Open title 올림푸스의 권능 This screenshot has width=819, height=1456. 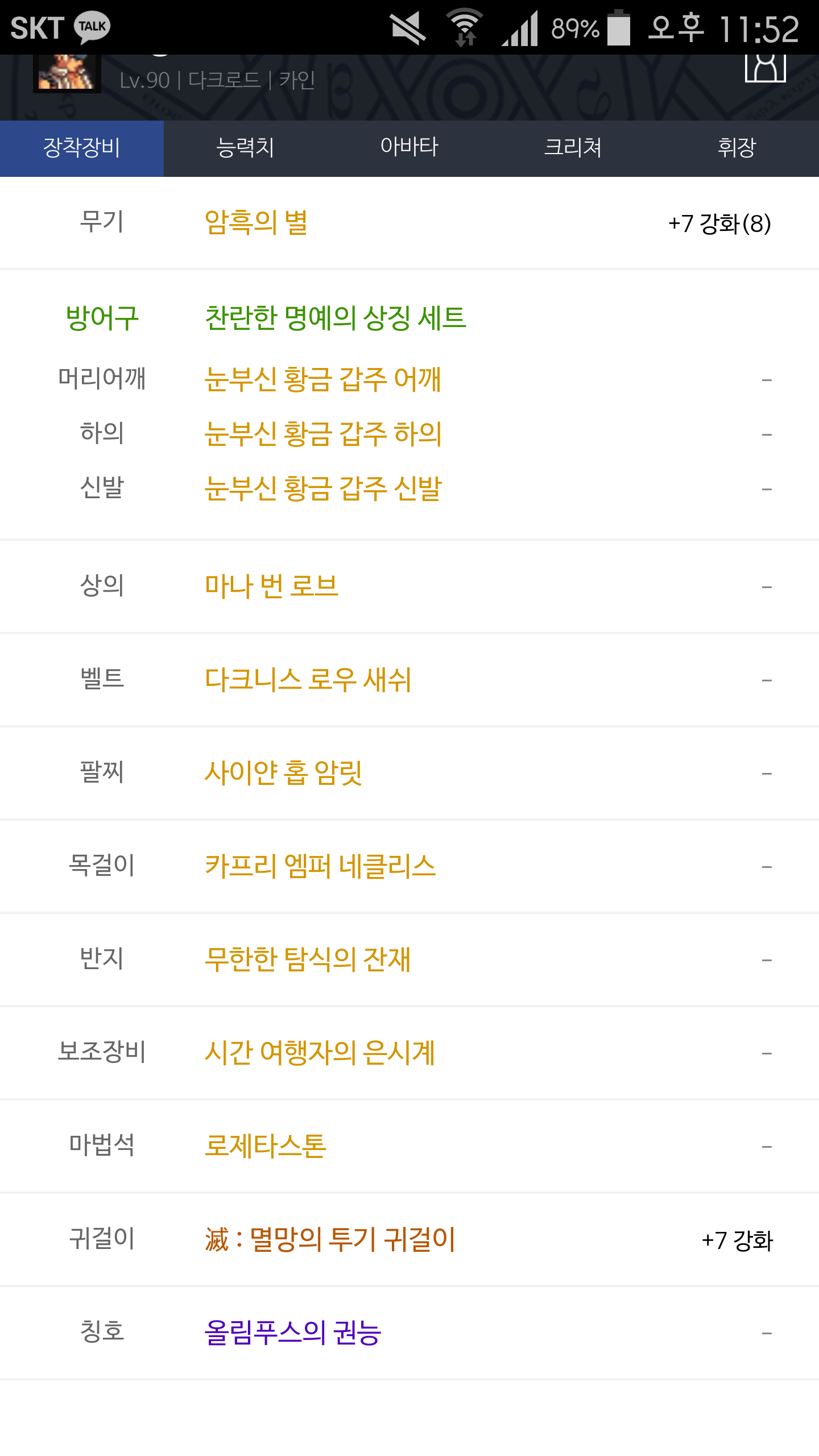point(293,1332)
